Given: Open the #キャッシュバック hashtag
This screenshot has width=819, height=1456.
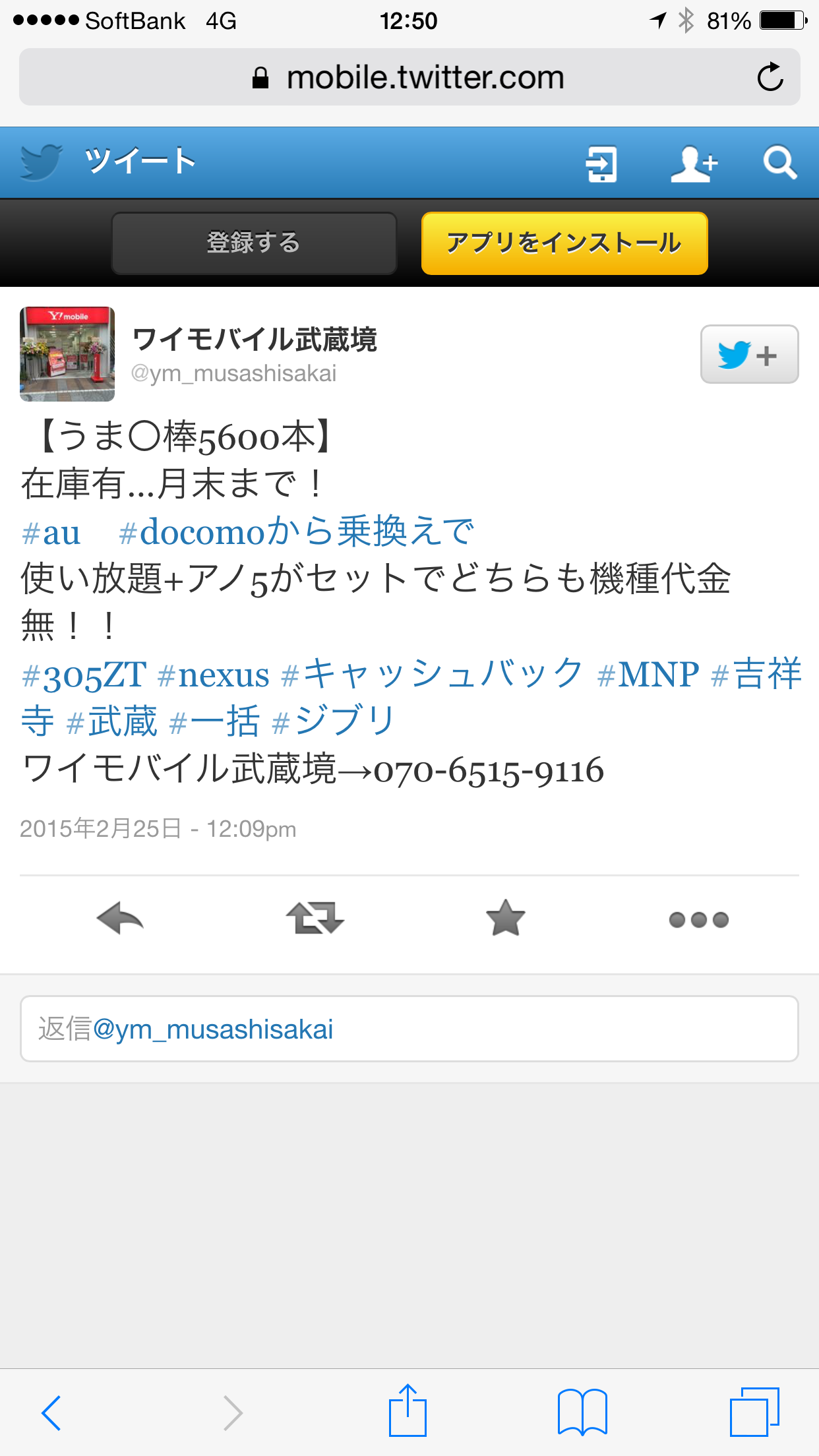Looking at the screenshot, I should coord(433,674).
